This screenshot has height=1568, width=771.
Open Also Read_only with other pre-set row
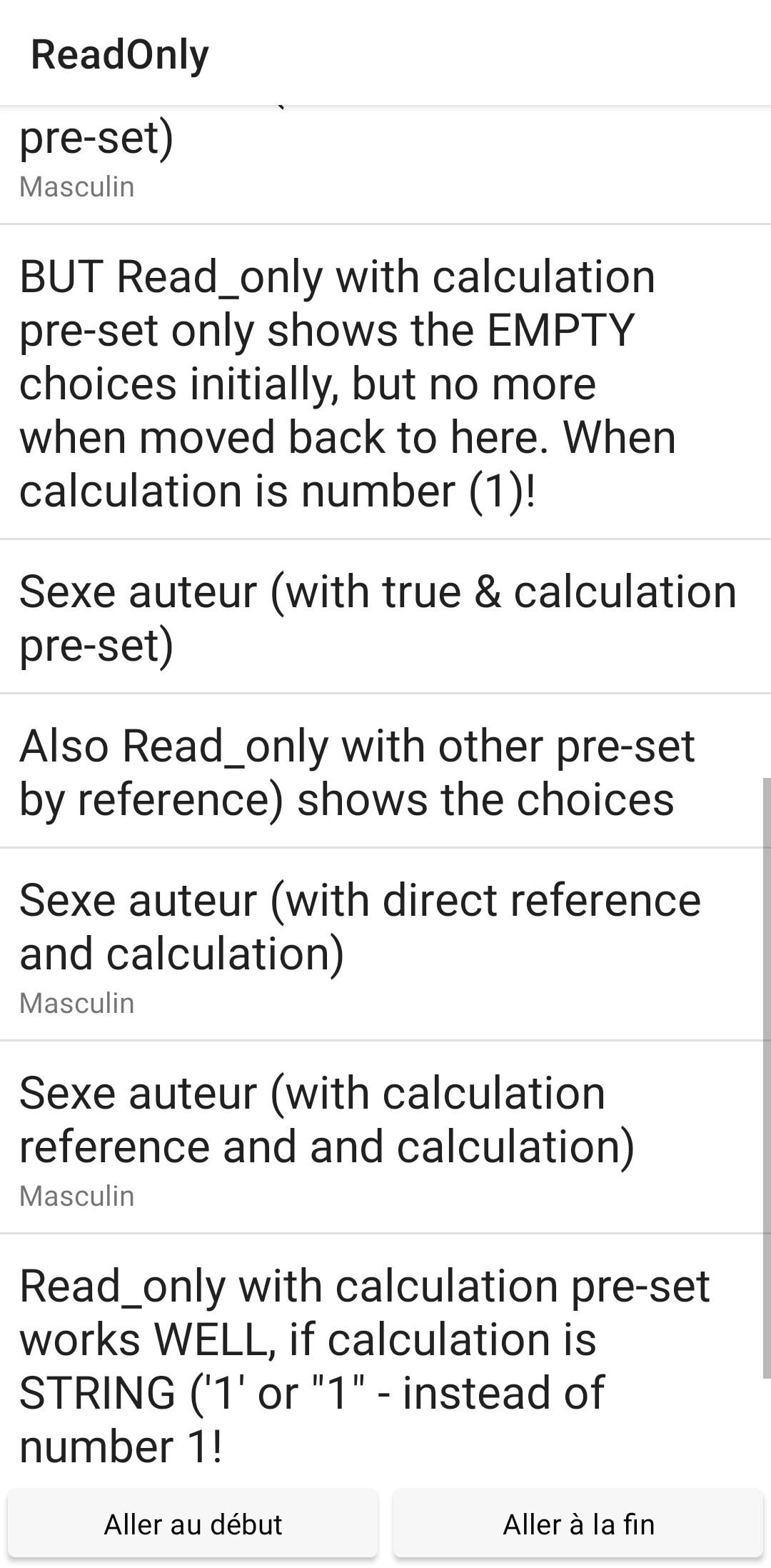pyautogui.click(x=378, y=771)
